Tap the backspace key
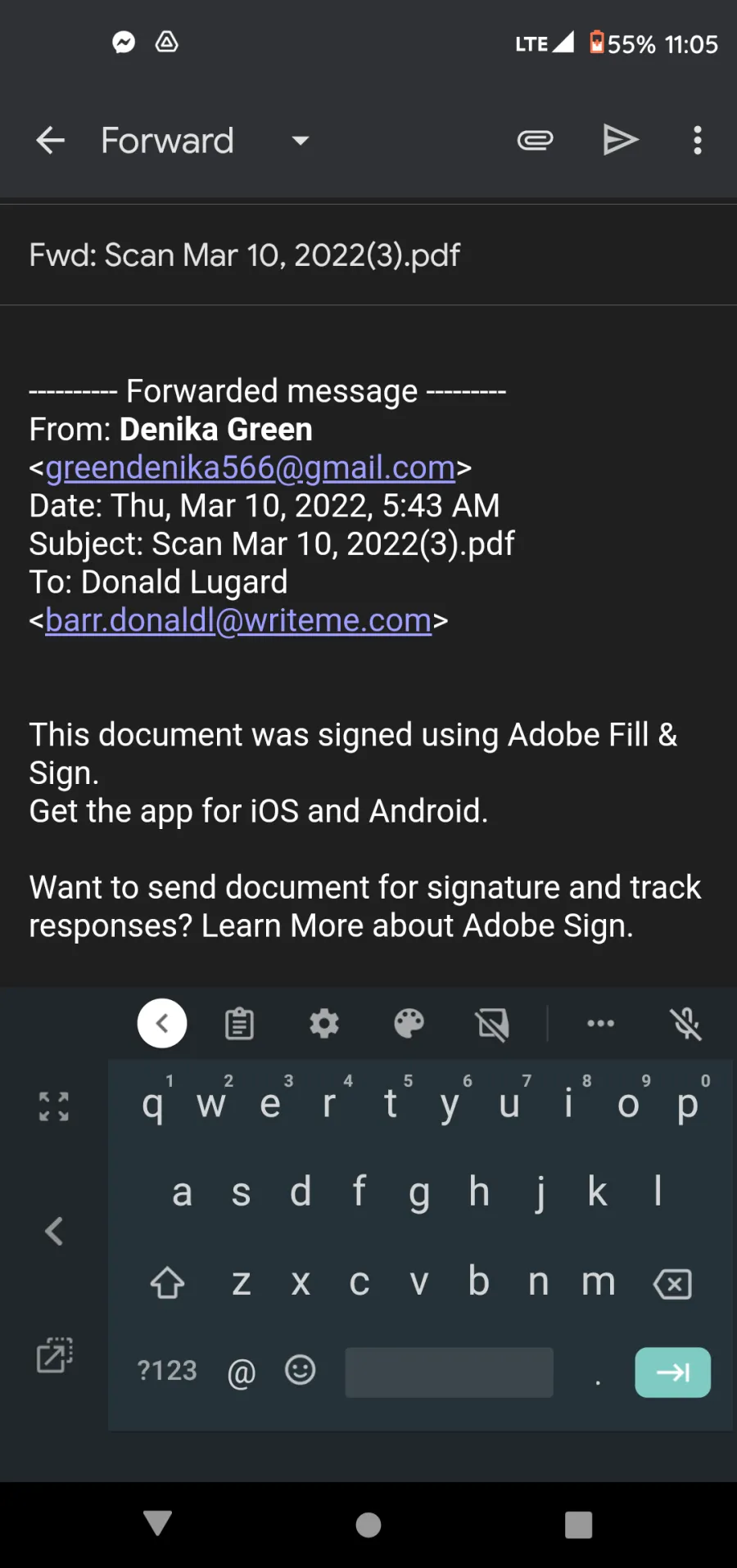Screen dimensions: 737x1568 click(x=672, y=1283)
